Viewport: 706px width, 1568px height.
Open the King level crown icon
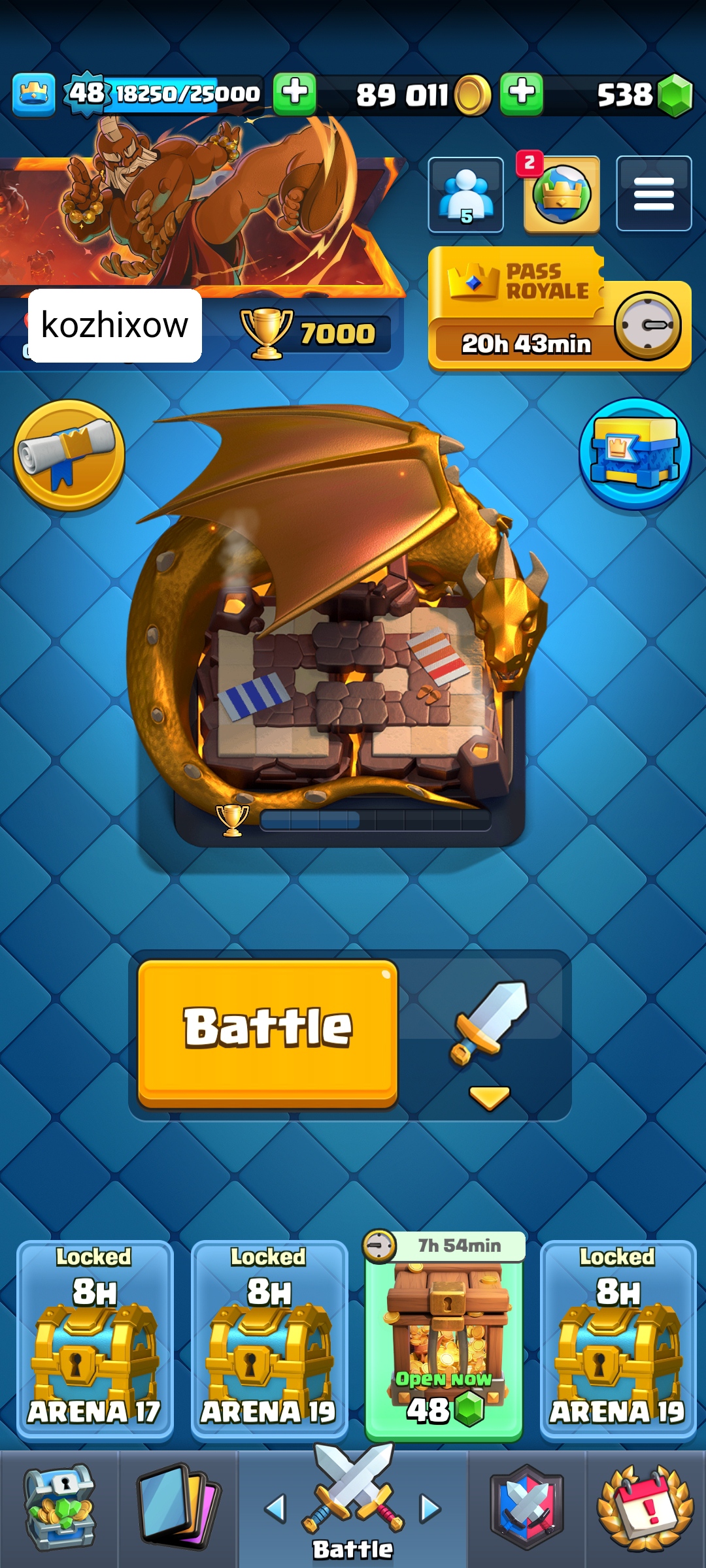pyautogui.click(x=33, y=95)
